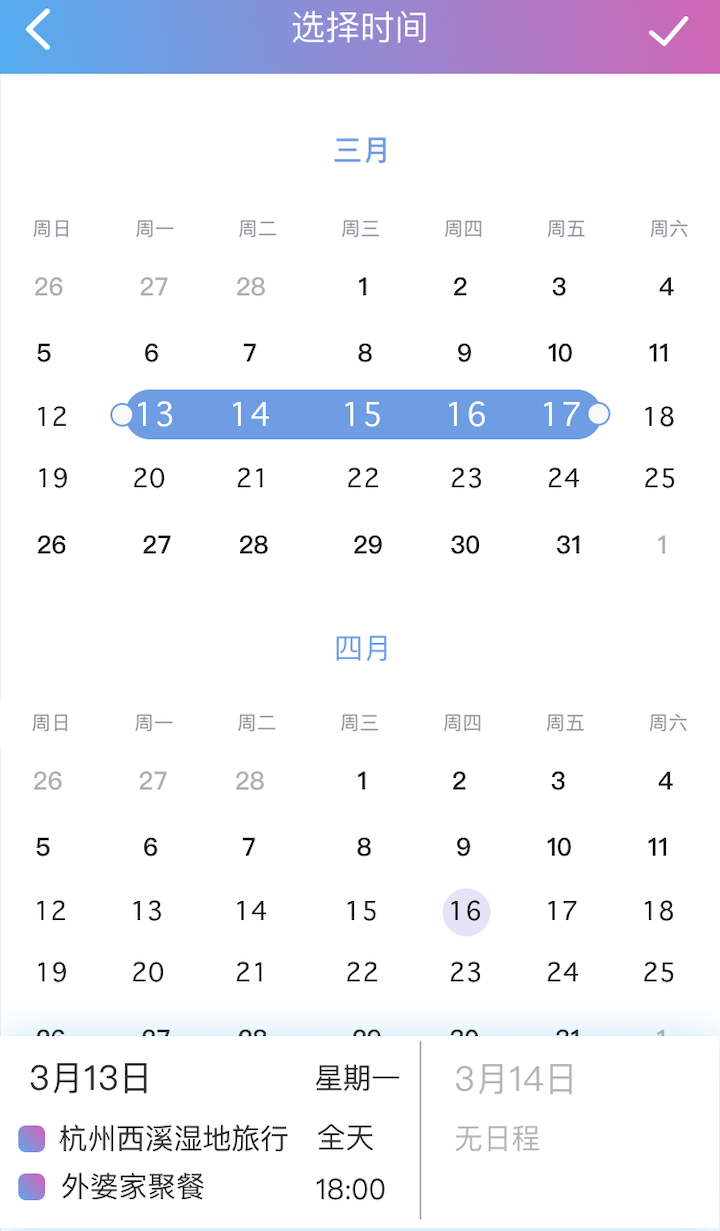Choose day 12 in the 四月 calendar
The height and width of the screenshot is (1231, 720).
pyautogui.click(x=51, y=911)
